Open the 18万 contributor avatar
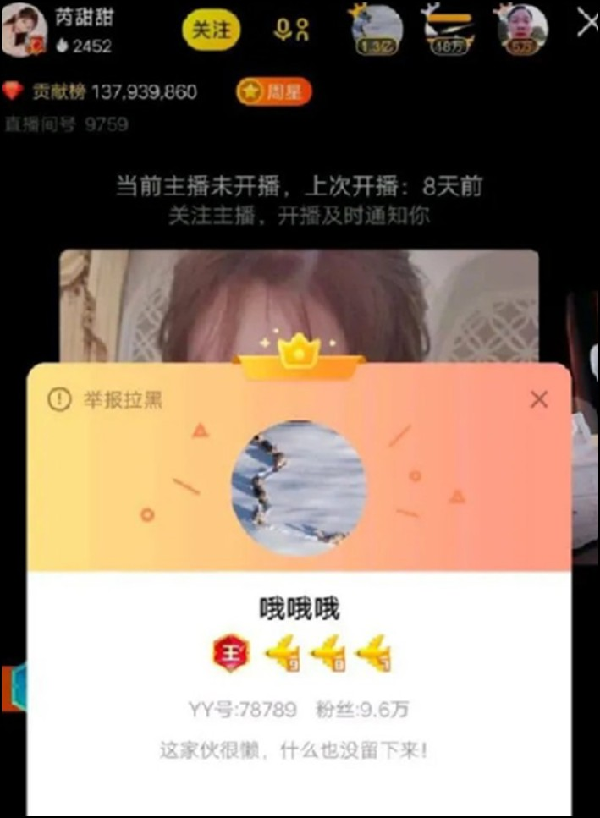Screen dimensions: 600x818 (447, 29)
